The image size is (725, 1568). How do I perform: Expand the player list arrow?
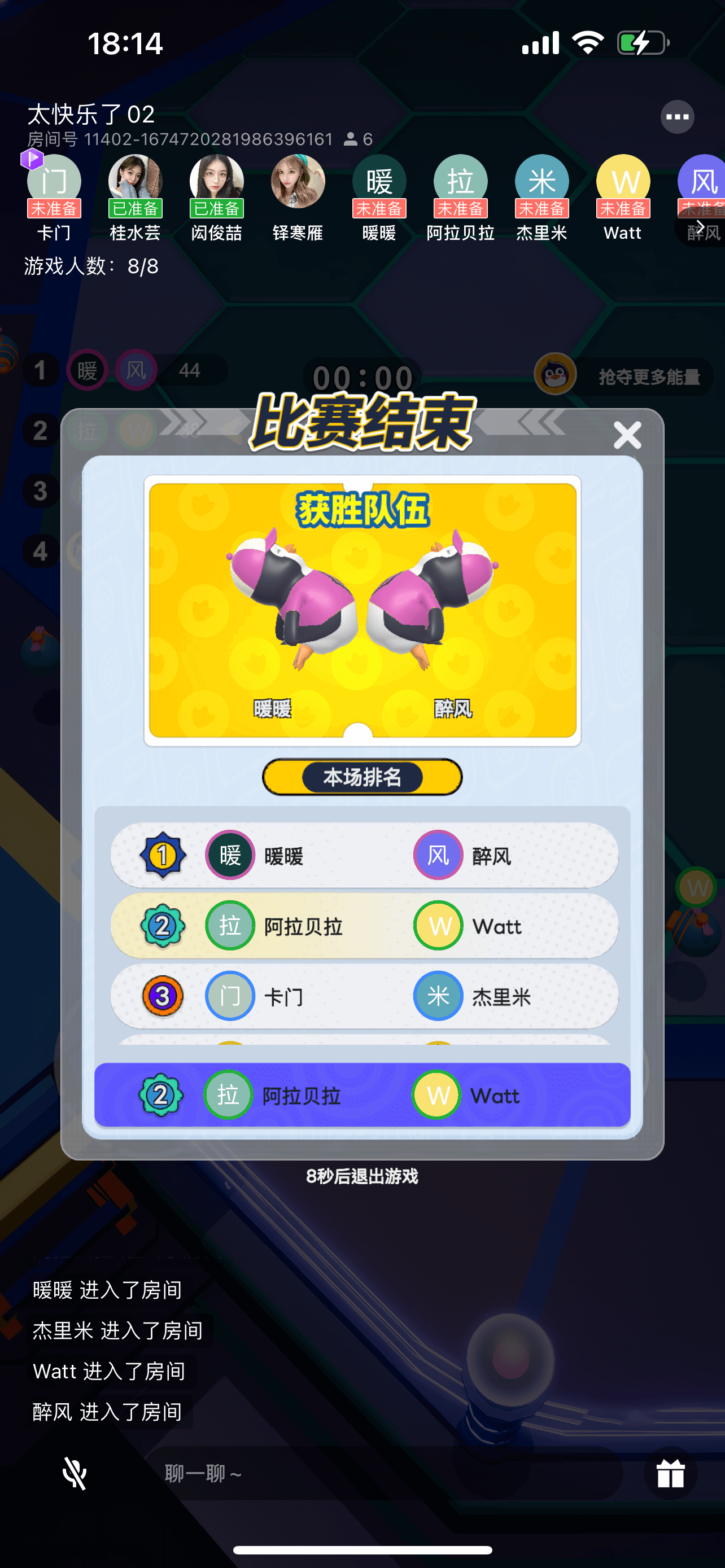pyautogui.click(x=701, y=226)
